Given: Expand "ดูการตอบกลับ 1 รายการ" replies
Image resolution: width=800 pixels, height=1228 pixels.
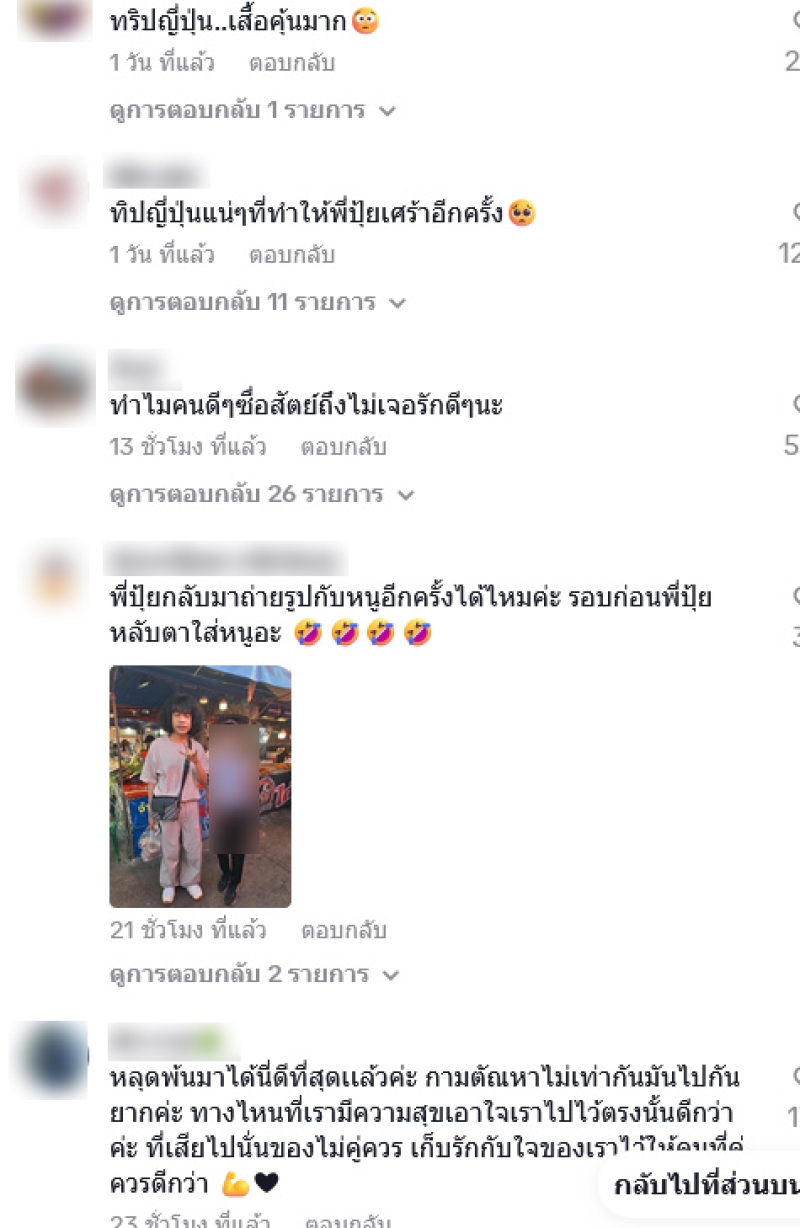Looking at the screenshot, I should click(x=252, y=110).
